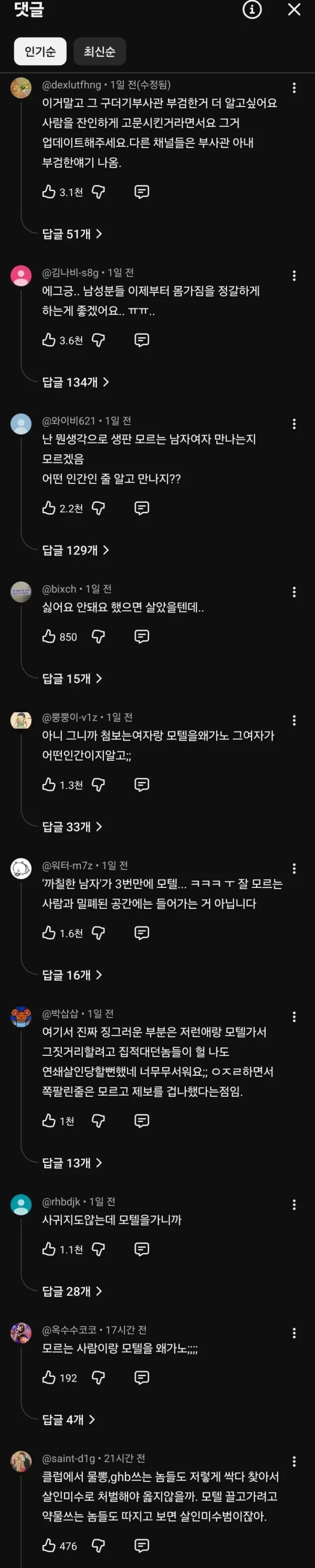The height and width of the screenshot is (1568, 315).
Task: Close the 댓글 comments panel
Action: (x=293, y=10)
